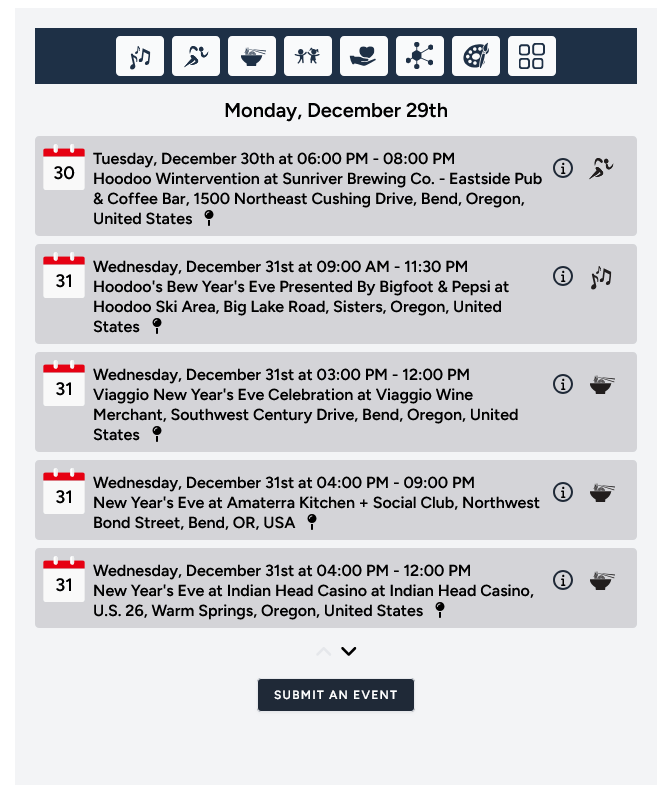Open map pin for Hoodoo Wintervention location

pos(209,218)
